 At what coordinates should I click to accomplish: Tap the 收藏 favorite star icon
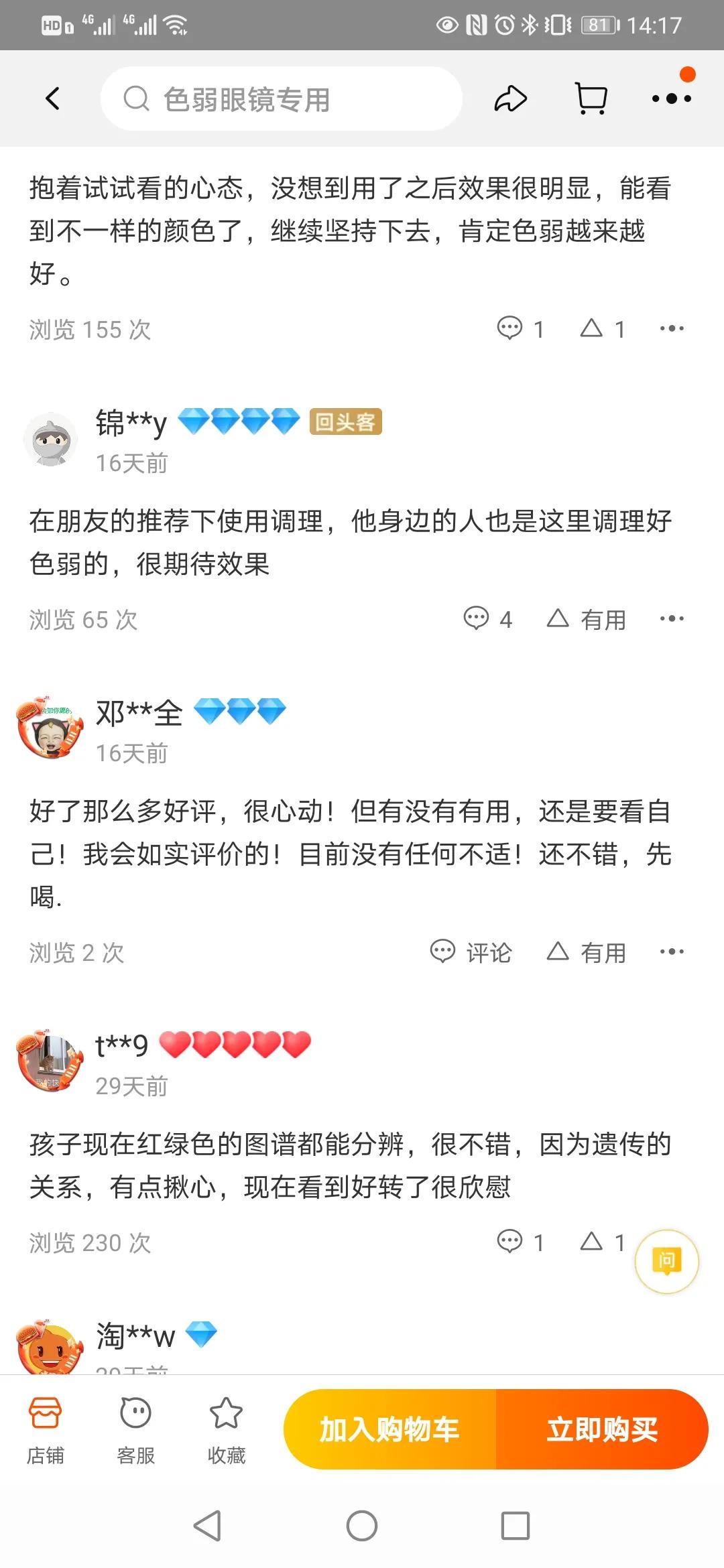(226, 1427)
